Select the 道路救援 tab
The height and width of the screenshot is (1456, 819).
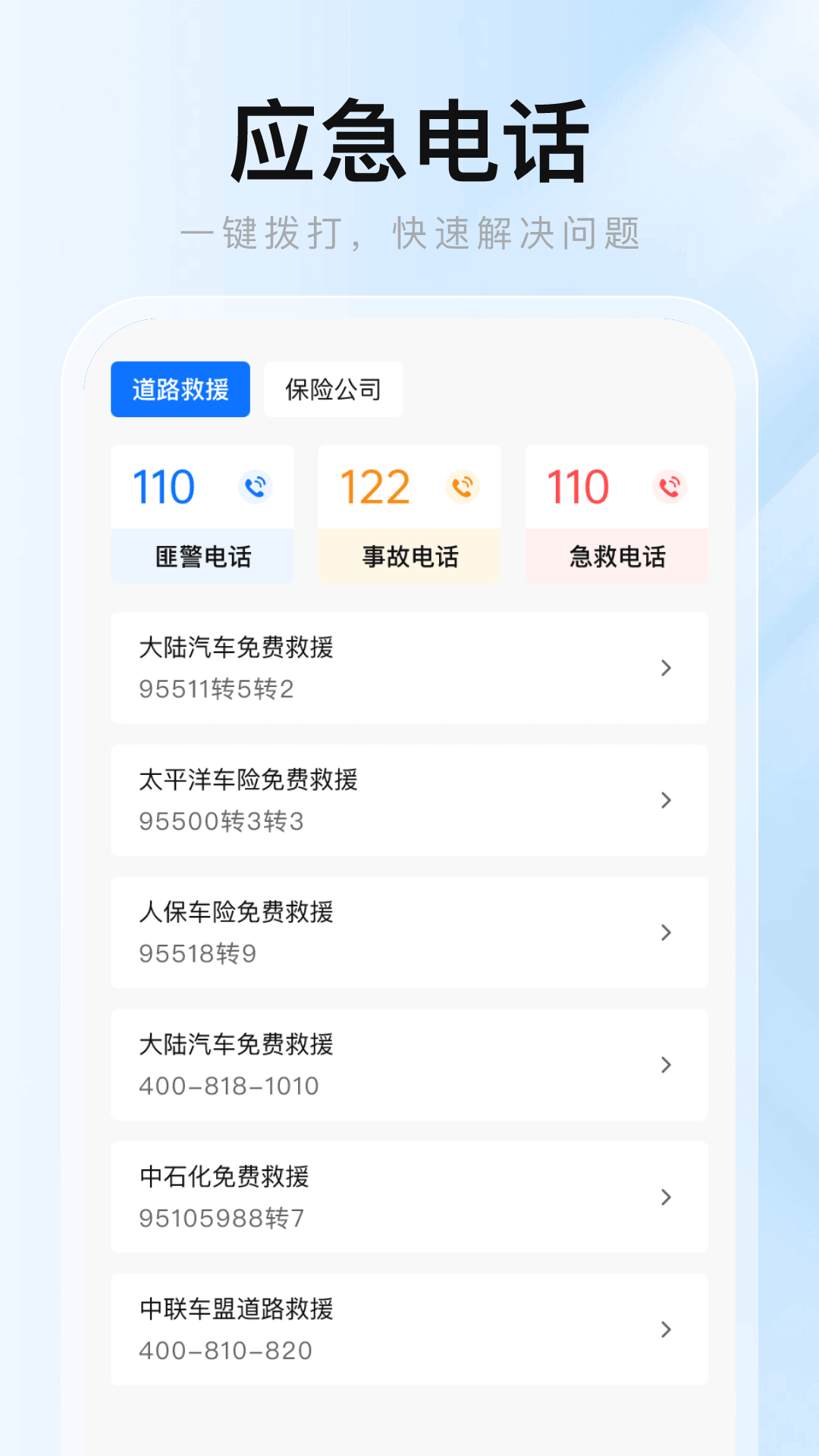point(180,389)
